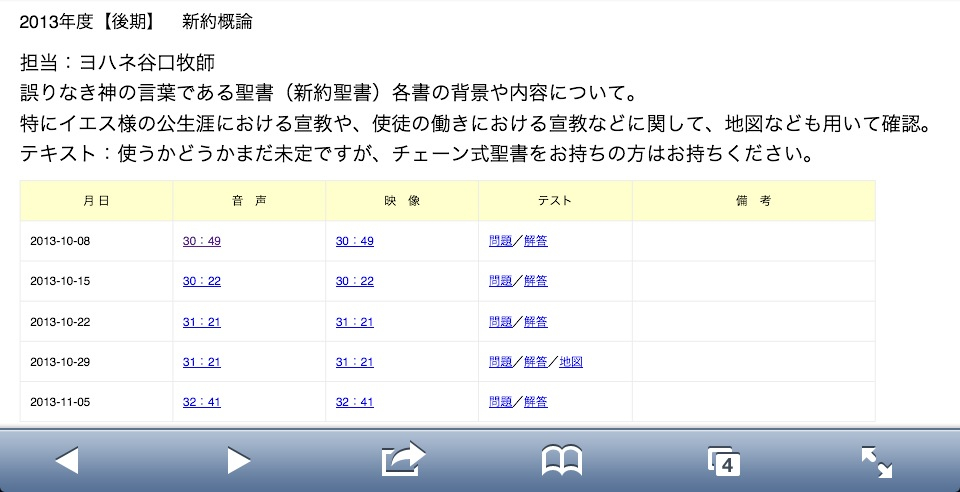Play the 2013-10-29 video 31:21
Viewport: 960px width, 492px height.
[354, 361]
